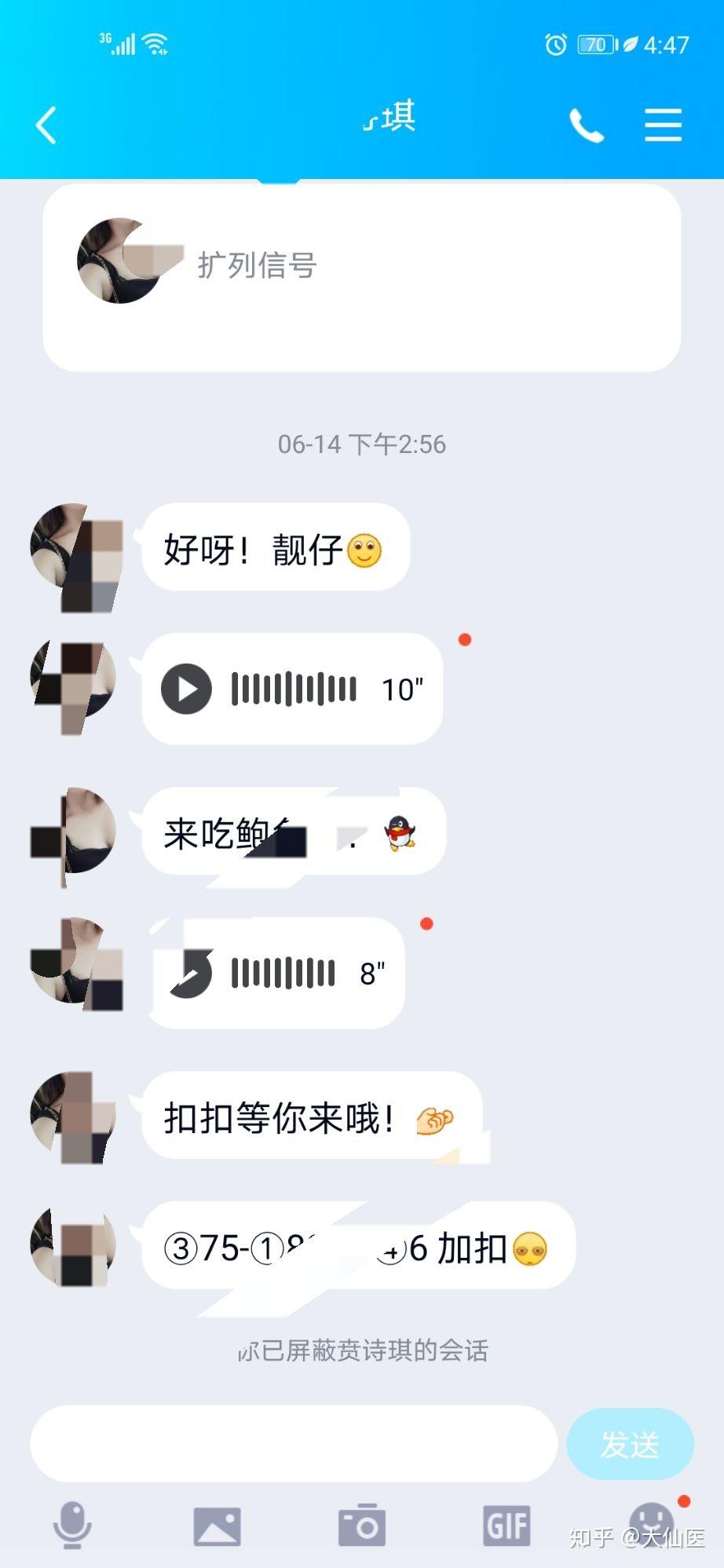Open the chat settings hamburger menu
Image resolution: width=724 pixels, height=1568 pixels.
coord(663,124)
